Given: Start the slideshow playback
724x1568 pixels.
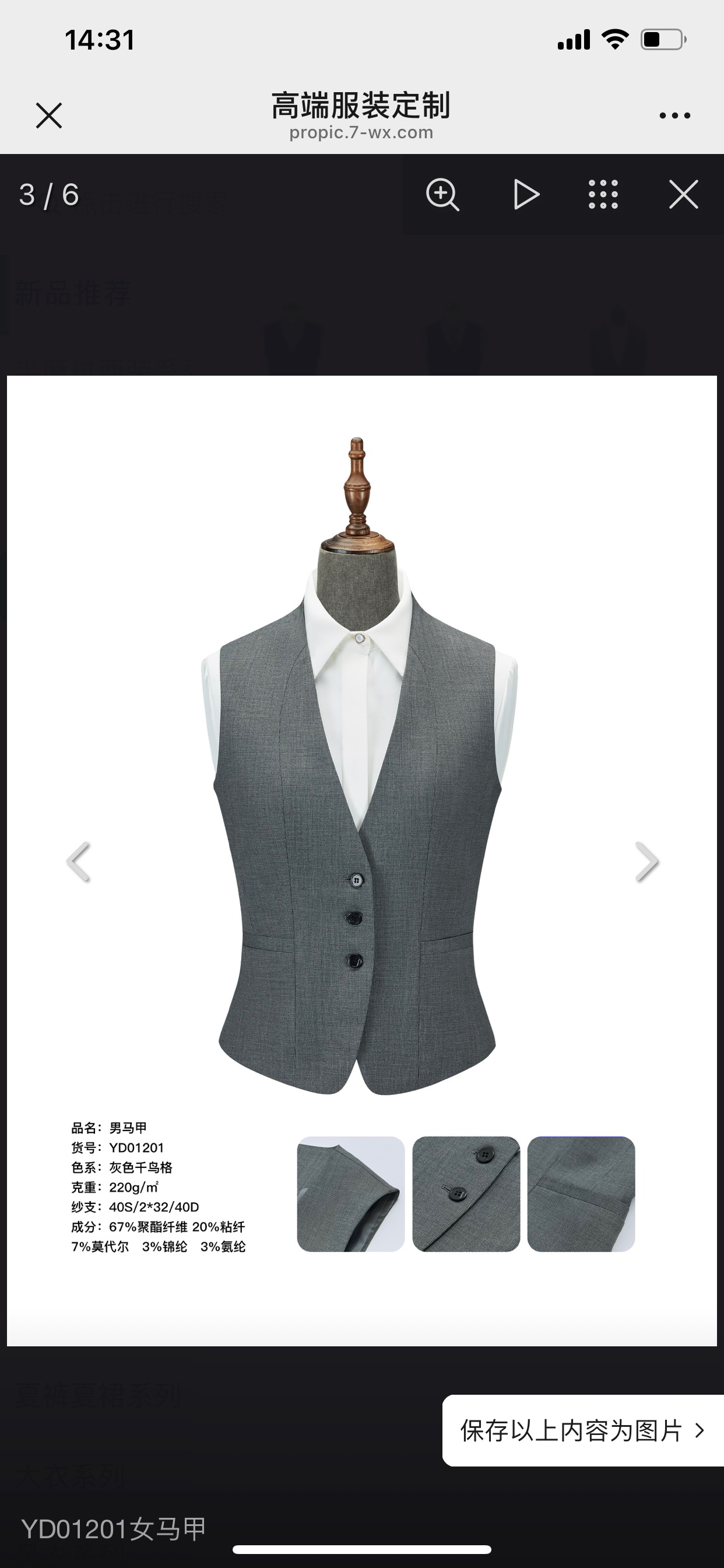Looking at the screenshot, I should click(526, 195).
